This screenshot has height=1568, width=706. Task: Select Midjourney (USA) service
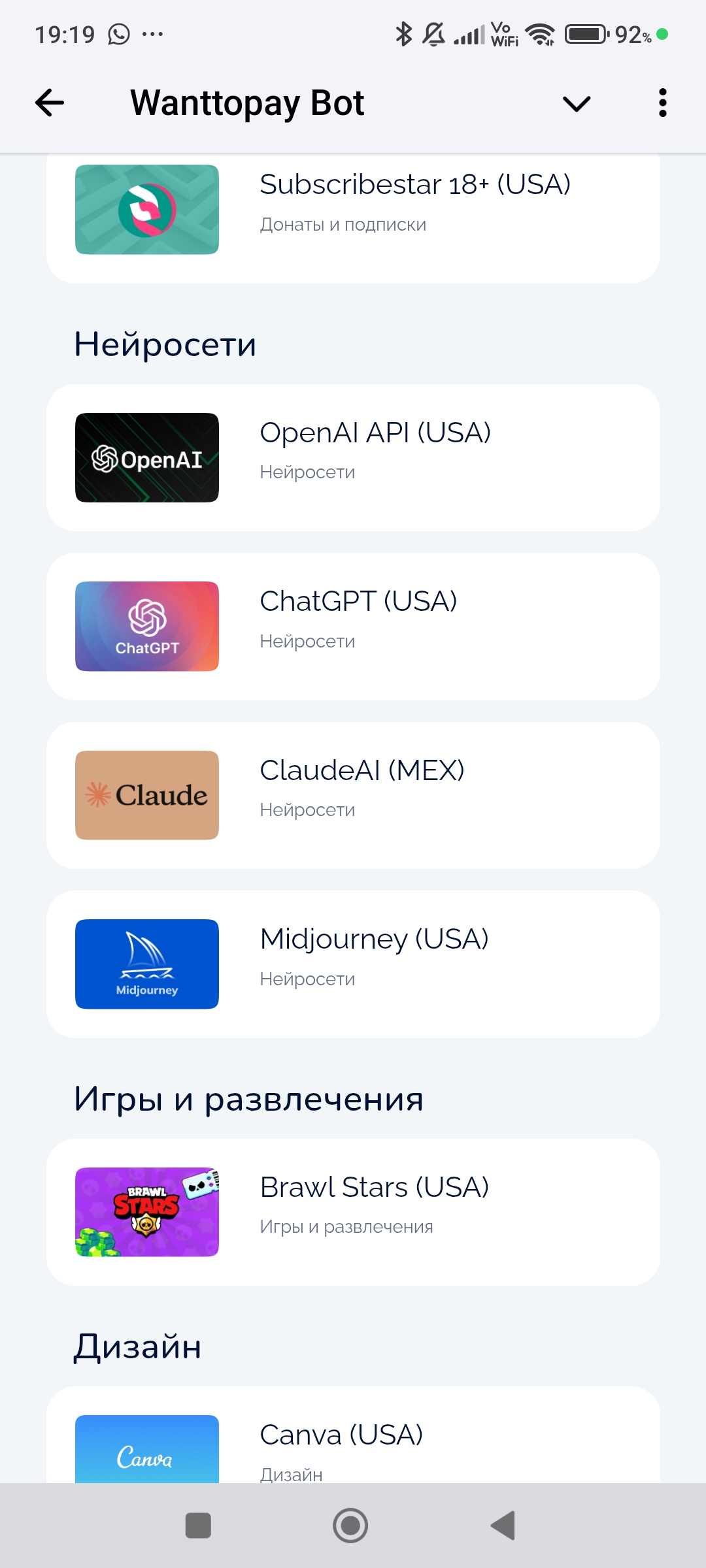pyautogui.click(x=353, y=964)
